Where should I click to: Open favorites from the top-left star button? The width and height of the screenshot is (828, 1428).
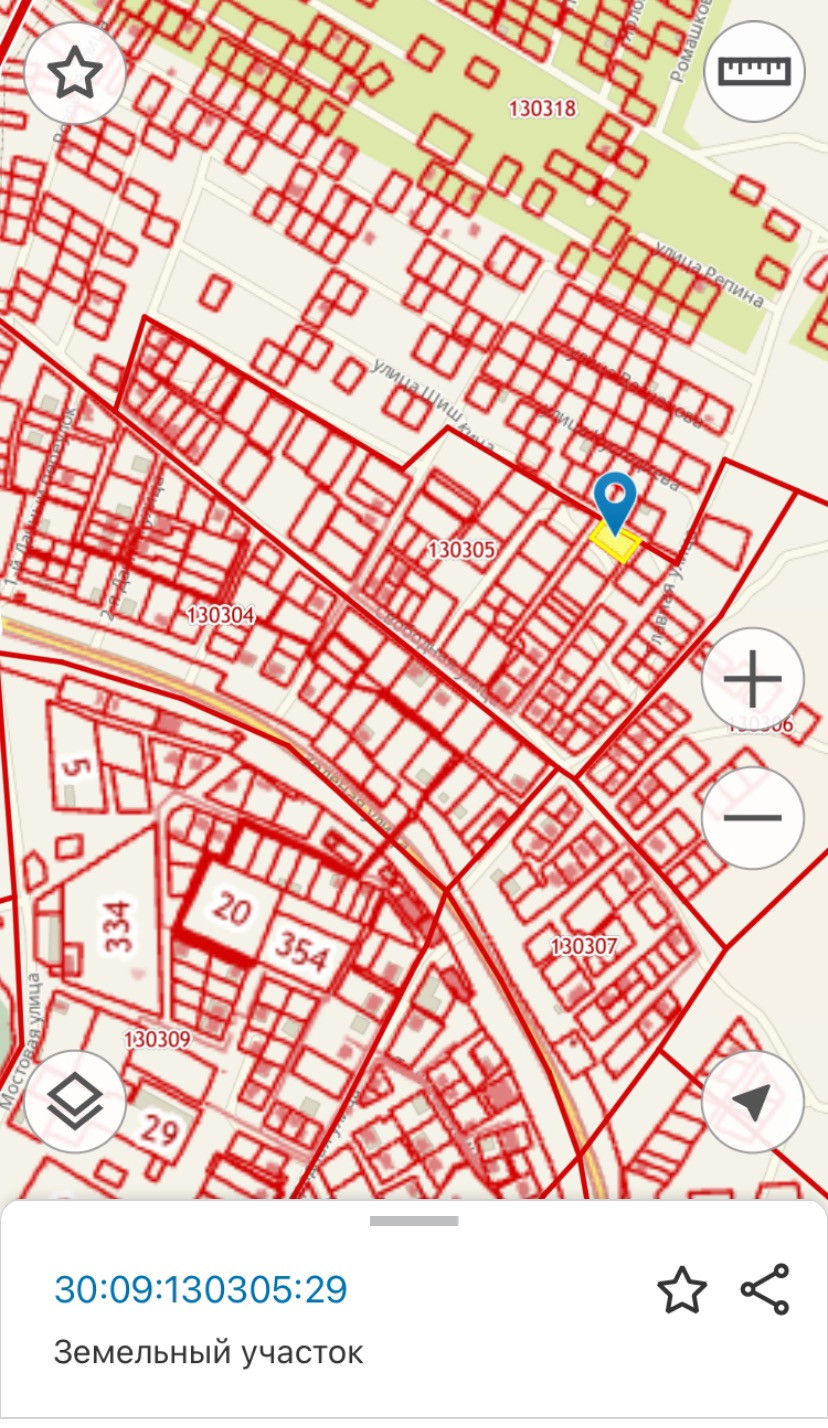(x=75, y=73)
